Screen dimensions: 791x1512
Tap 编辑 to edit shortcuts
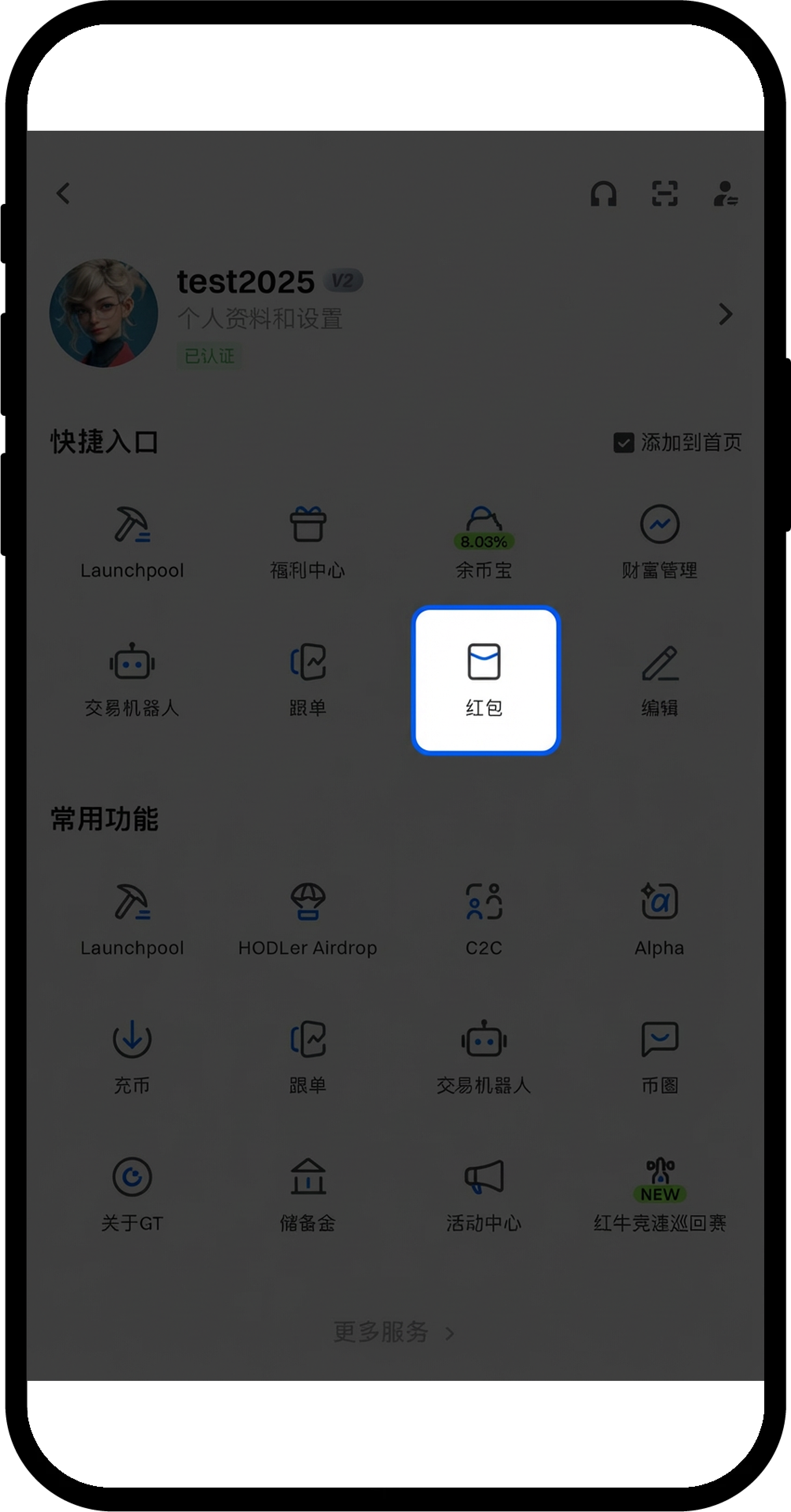(660, 680)
